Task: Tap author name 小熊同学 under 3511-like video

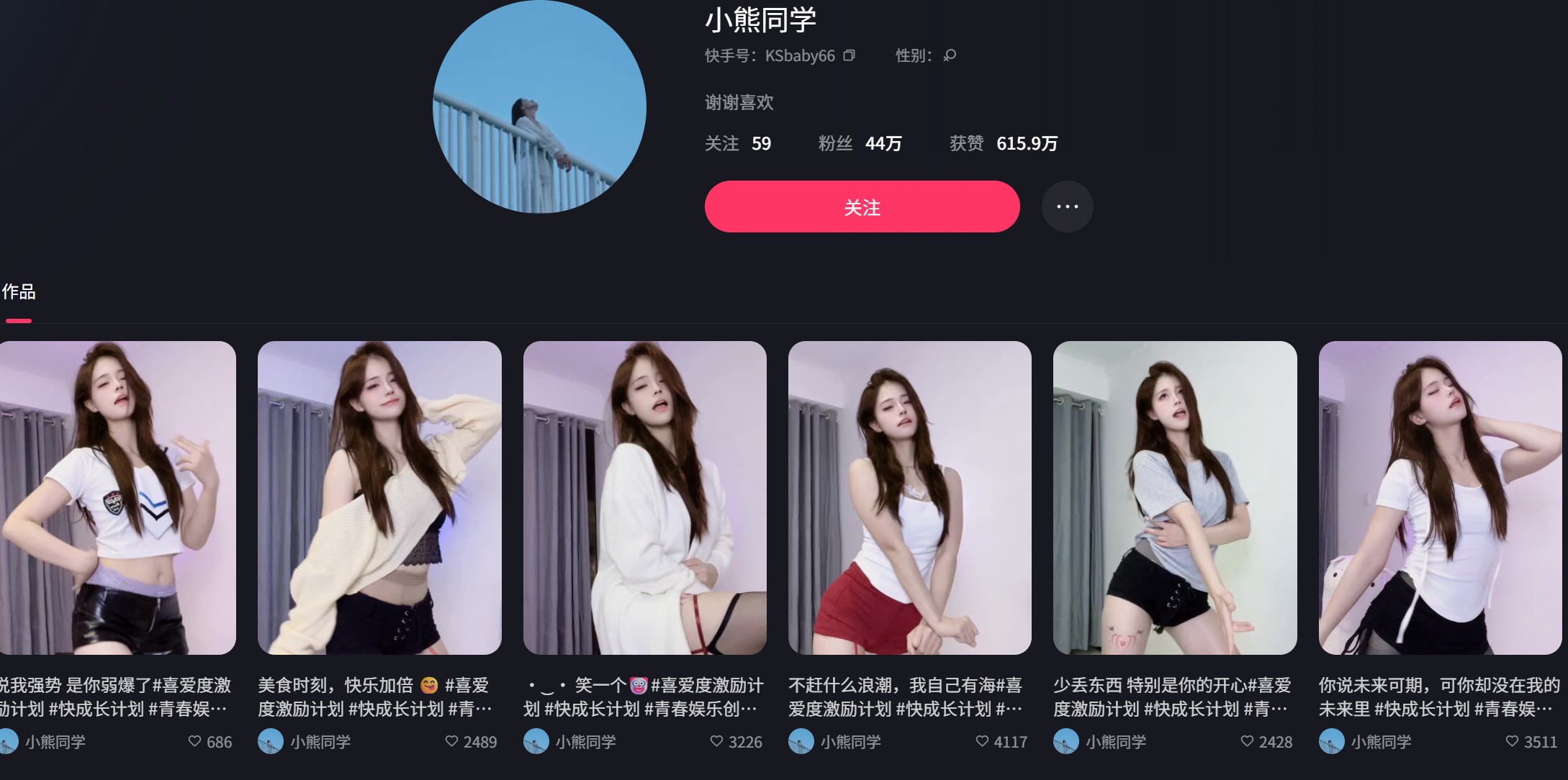Action: coord(1381,742)
